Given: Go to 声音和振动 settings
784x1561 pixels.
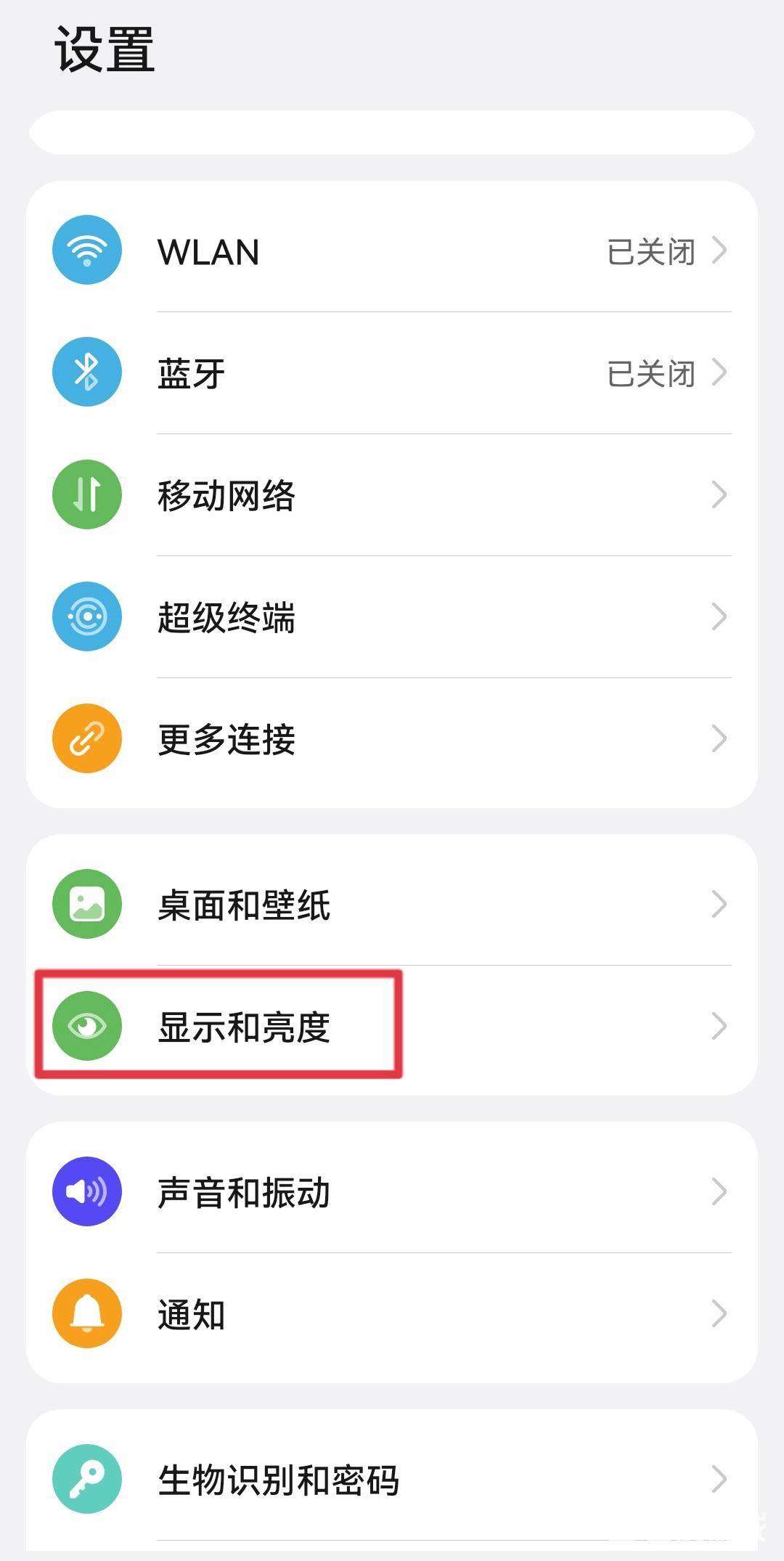Looking at the screenshot, I should [392, 1192].
